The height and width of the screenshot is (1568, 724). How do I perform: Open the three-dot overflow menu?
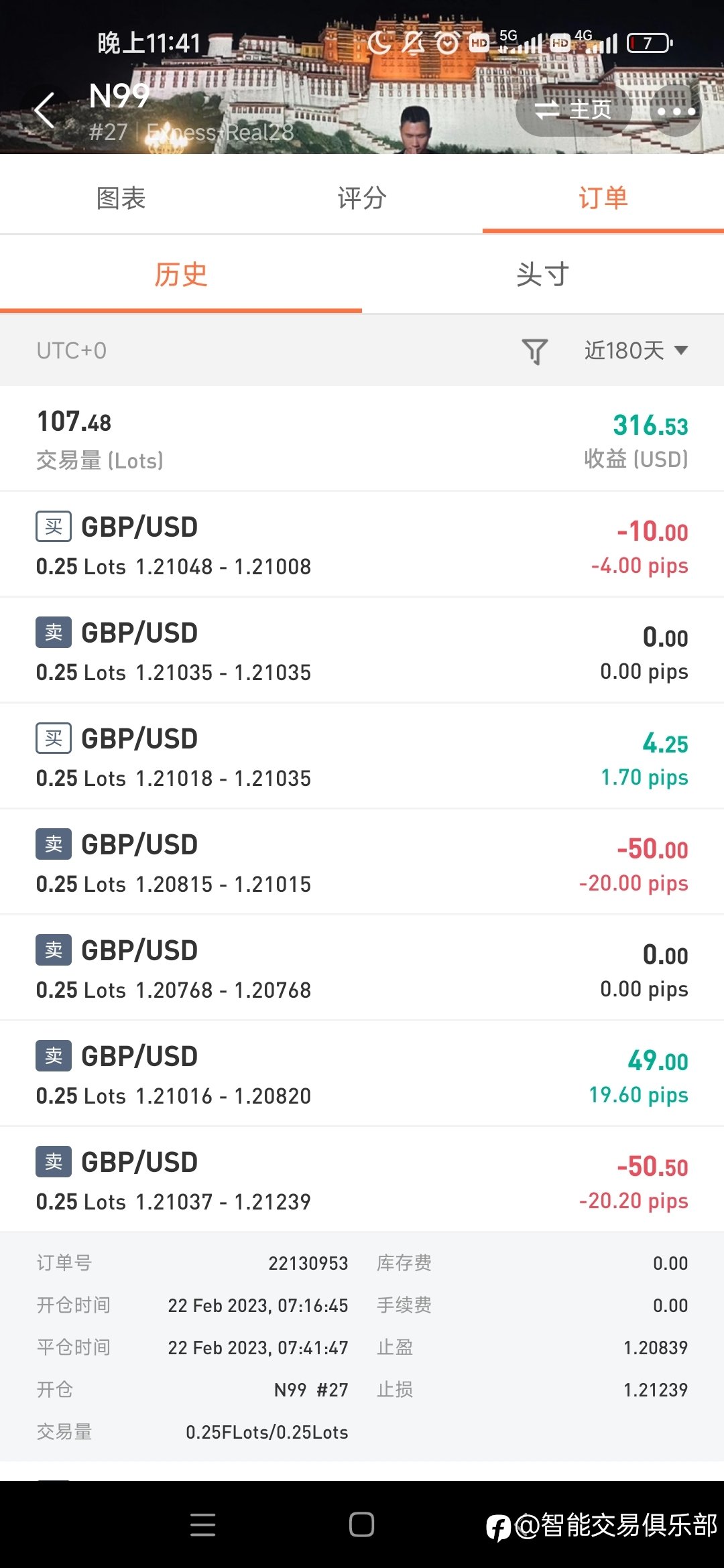pyautogui.click(x=676, y=111)
